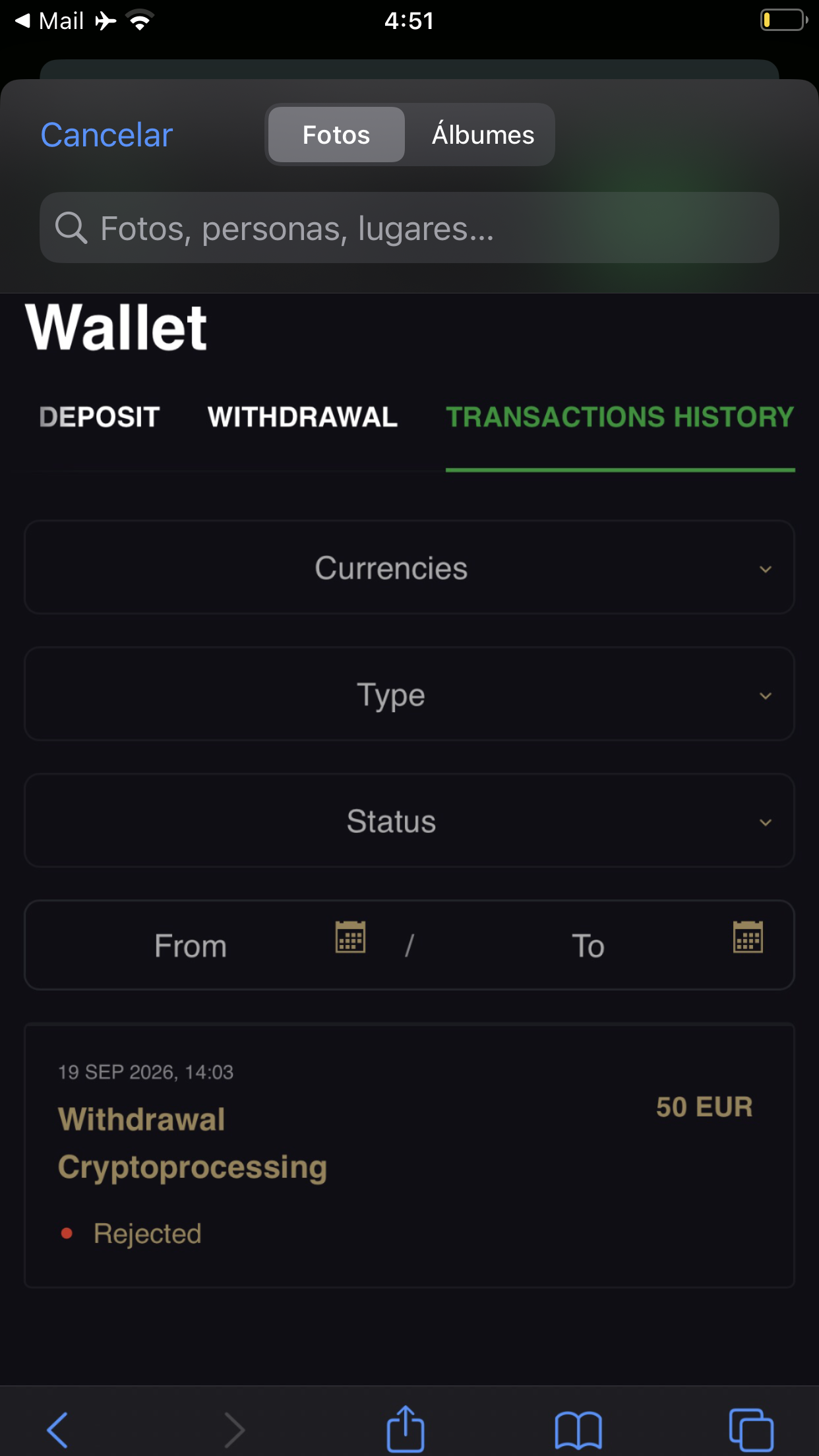
Task: Switch to the Álbumes segment
Action: 483,135
